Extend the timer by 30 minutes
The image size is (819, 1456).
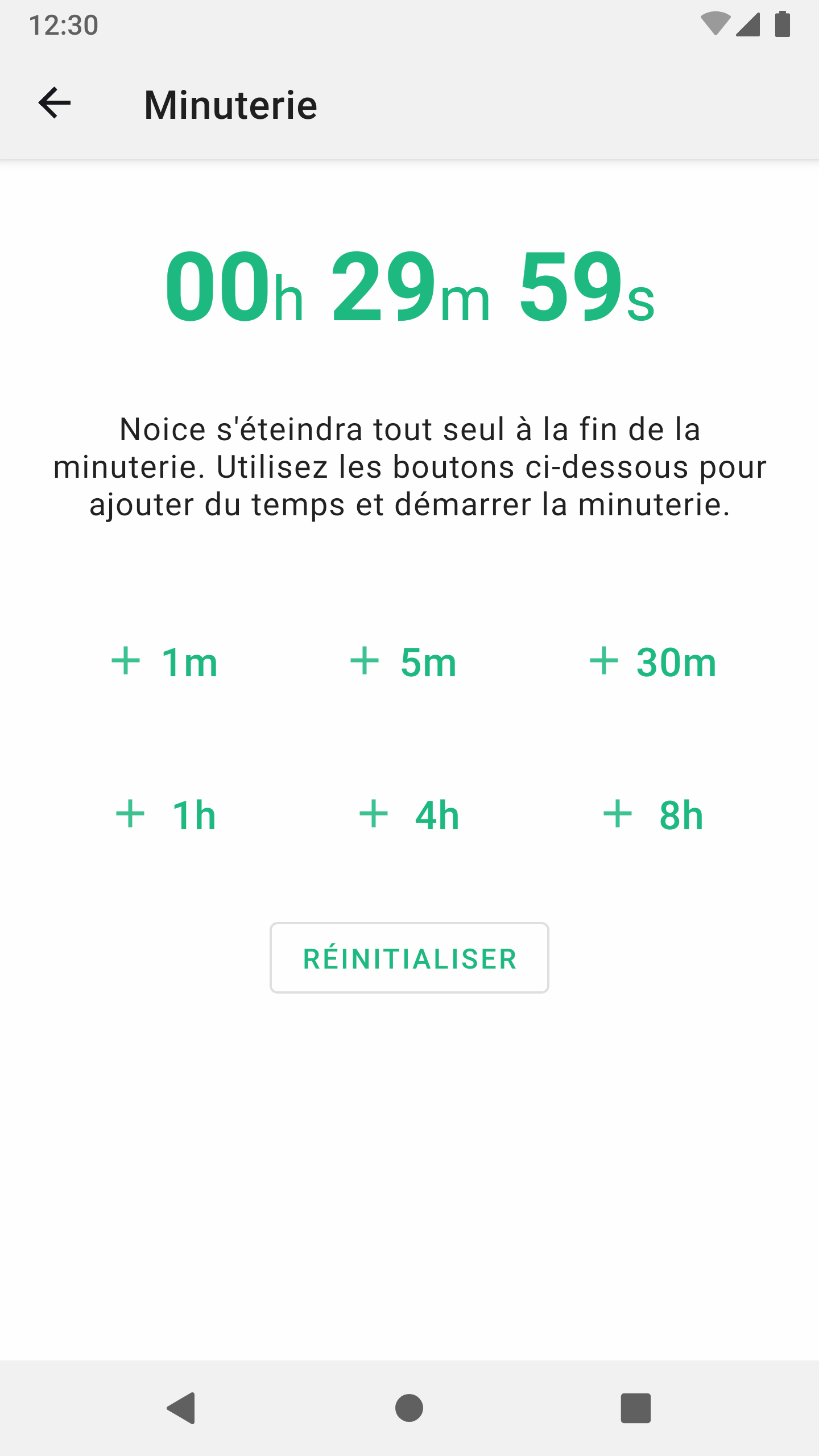[x=653, y=663]
